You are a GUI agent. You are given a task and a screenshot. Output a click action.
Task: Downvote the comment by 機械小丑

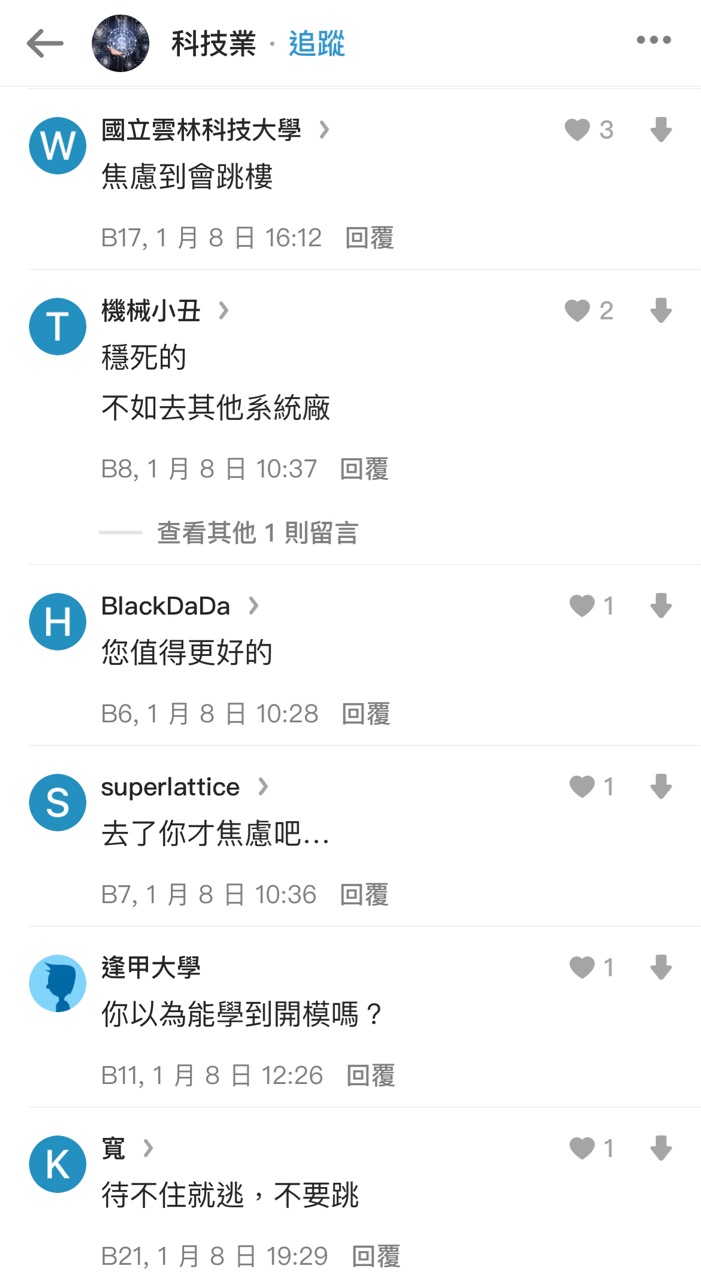tap(660, 311)
